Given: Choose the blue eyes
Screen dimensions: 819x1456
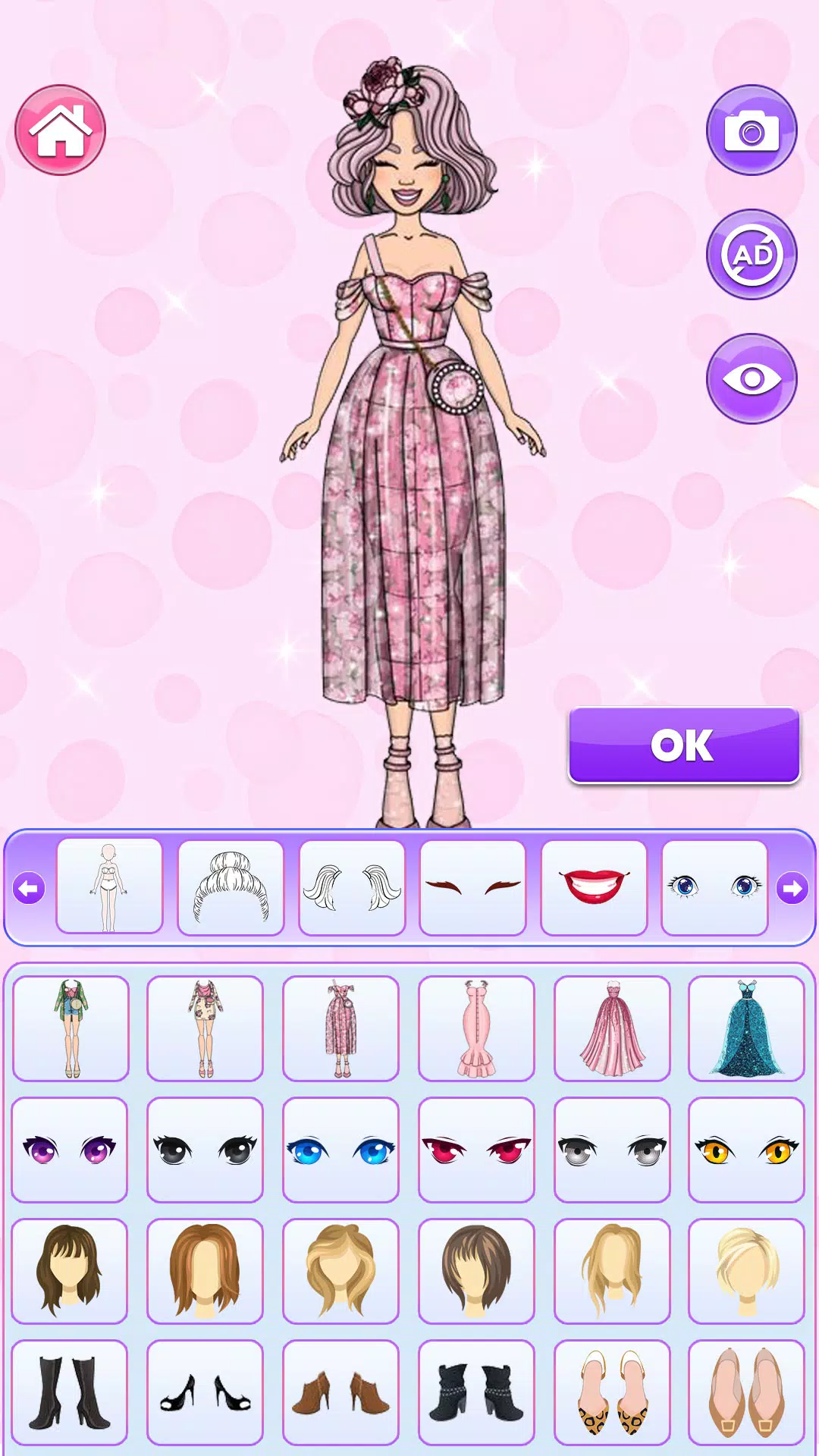Looking at the screenshot, I should (x=340, y=1150).
